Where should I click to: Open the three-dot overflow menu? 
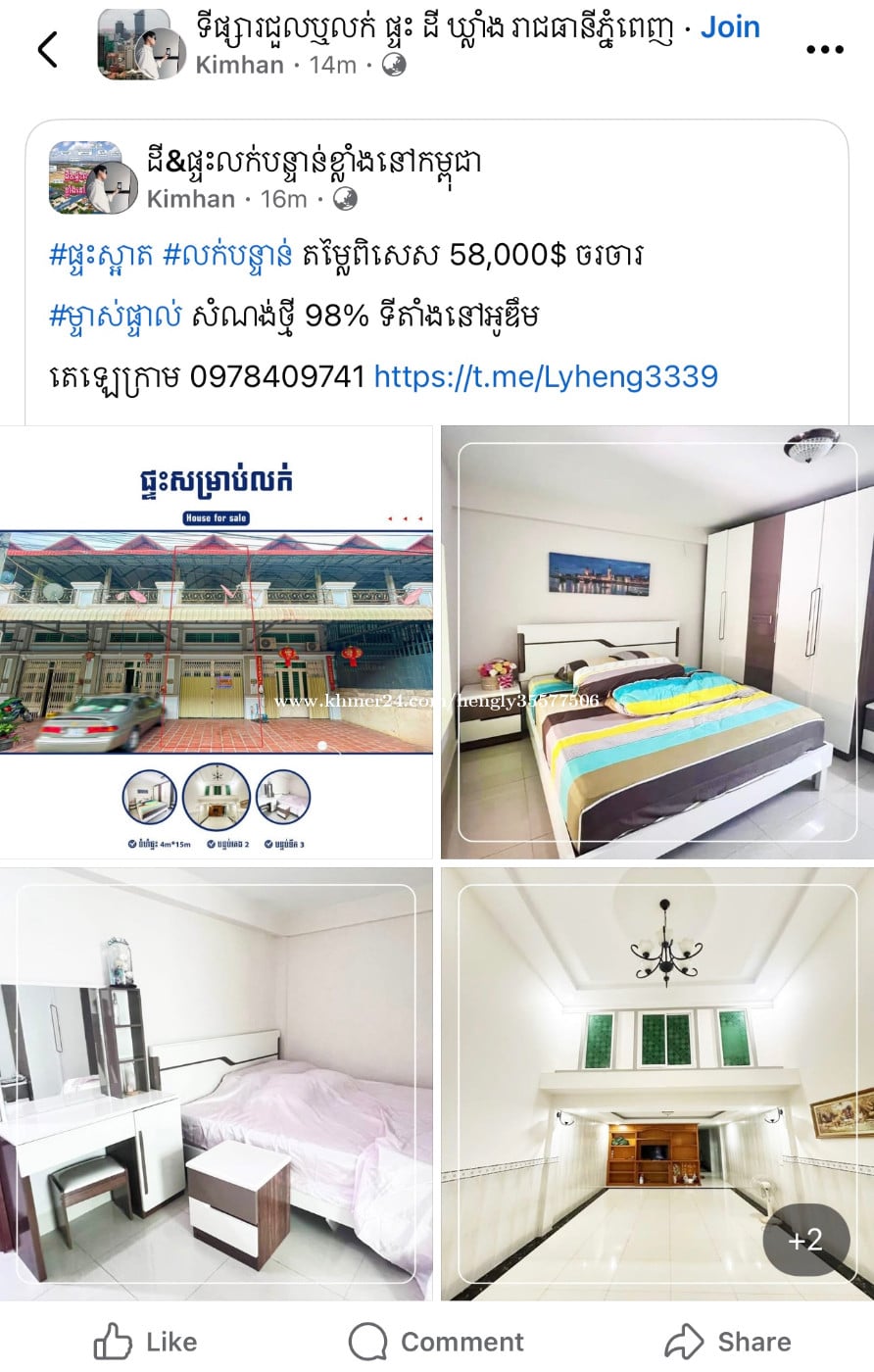tap(823, 49)
